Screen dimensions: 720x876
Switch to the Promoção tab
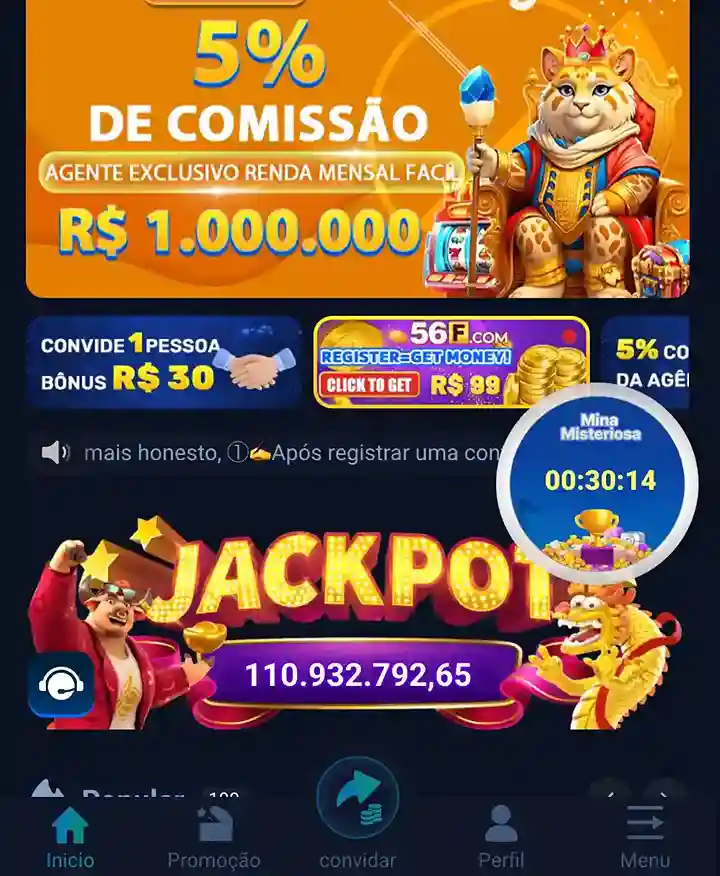[x=214, y=838]
